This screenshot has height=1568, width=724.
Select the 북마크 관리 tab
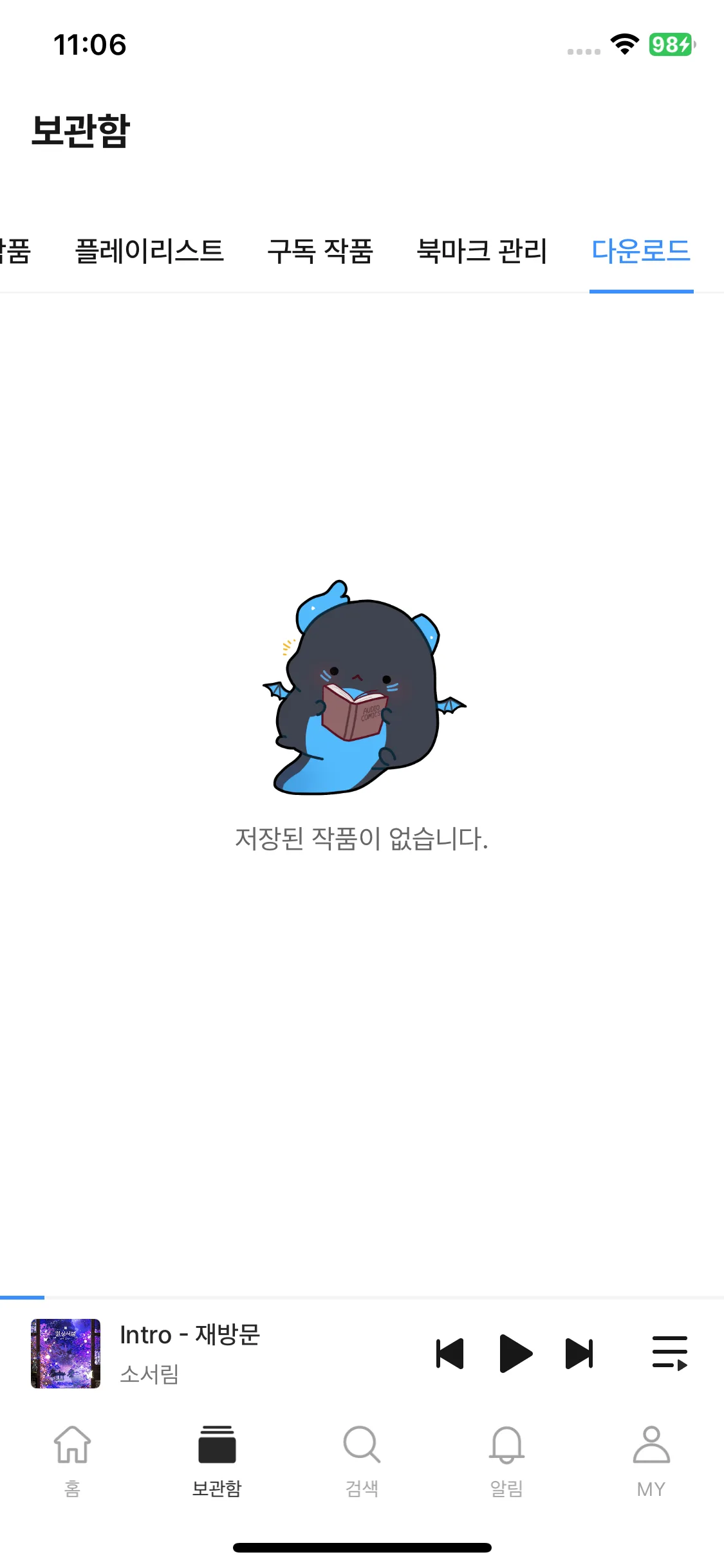(x=482, y=250)
